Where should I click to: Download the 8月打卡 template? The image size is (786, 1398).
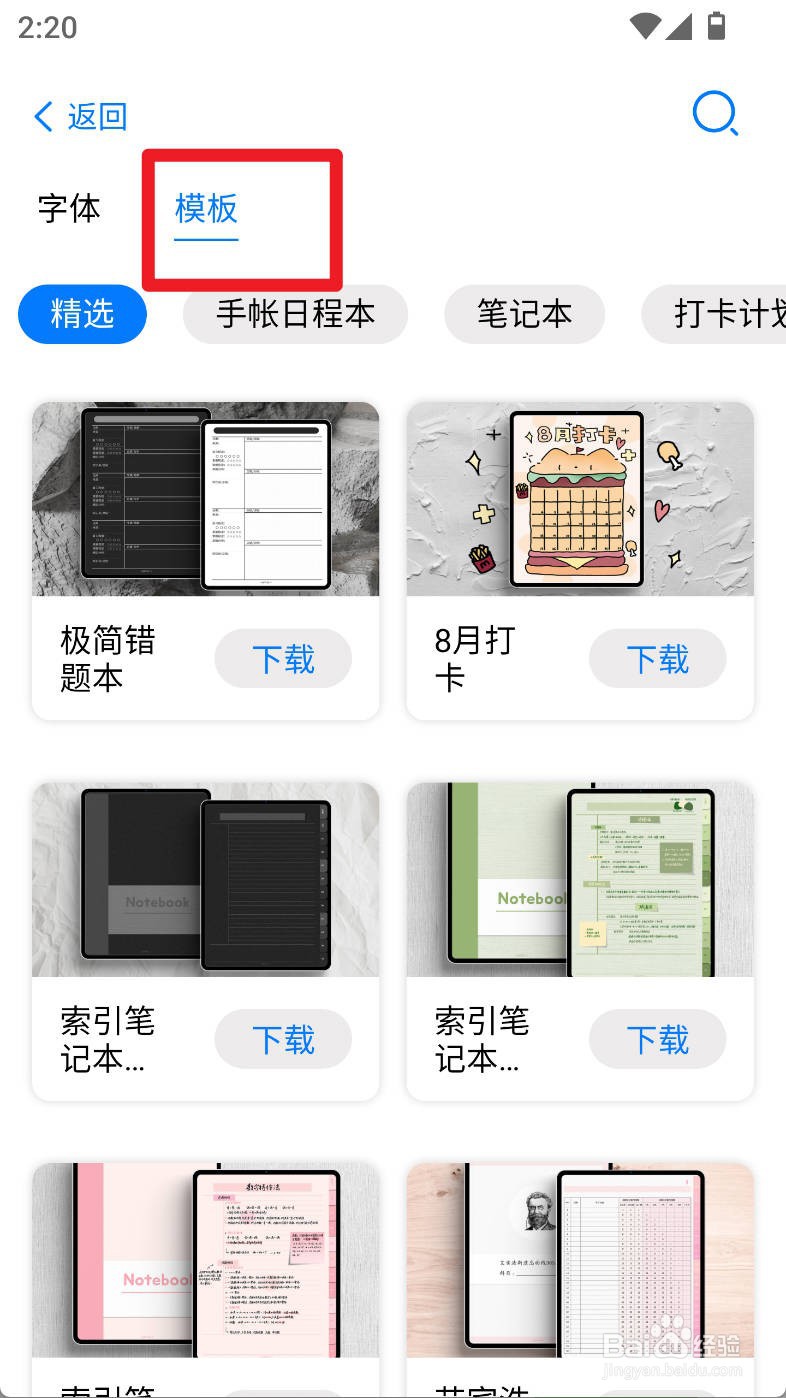coord(657,658)
